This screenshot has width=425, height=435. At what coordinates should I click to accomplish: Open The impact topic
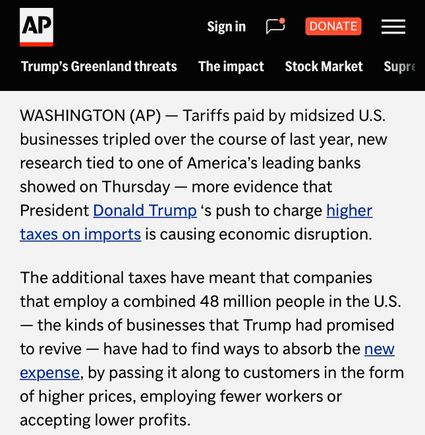[231, 66]
